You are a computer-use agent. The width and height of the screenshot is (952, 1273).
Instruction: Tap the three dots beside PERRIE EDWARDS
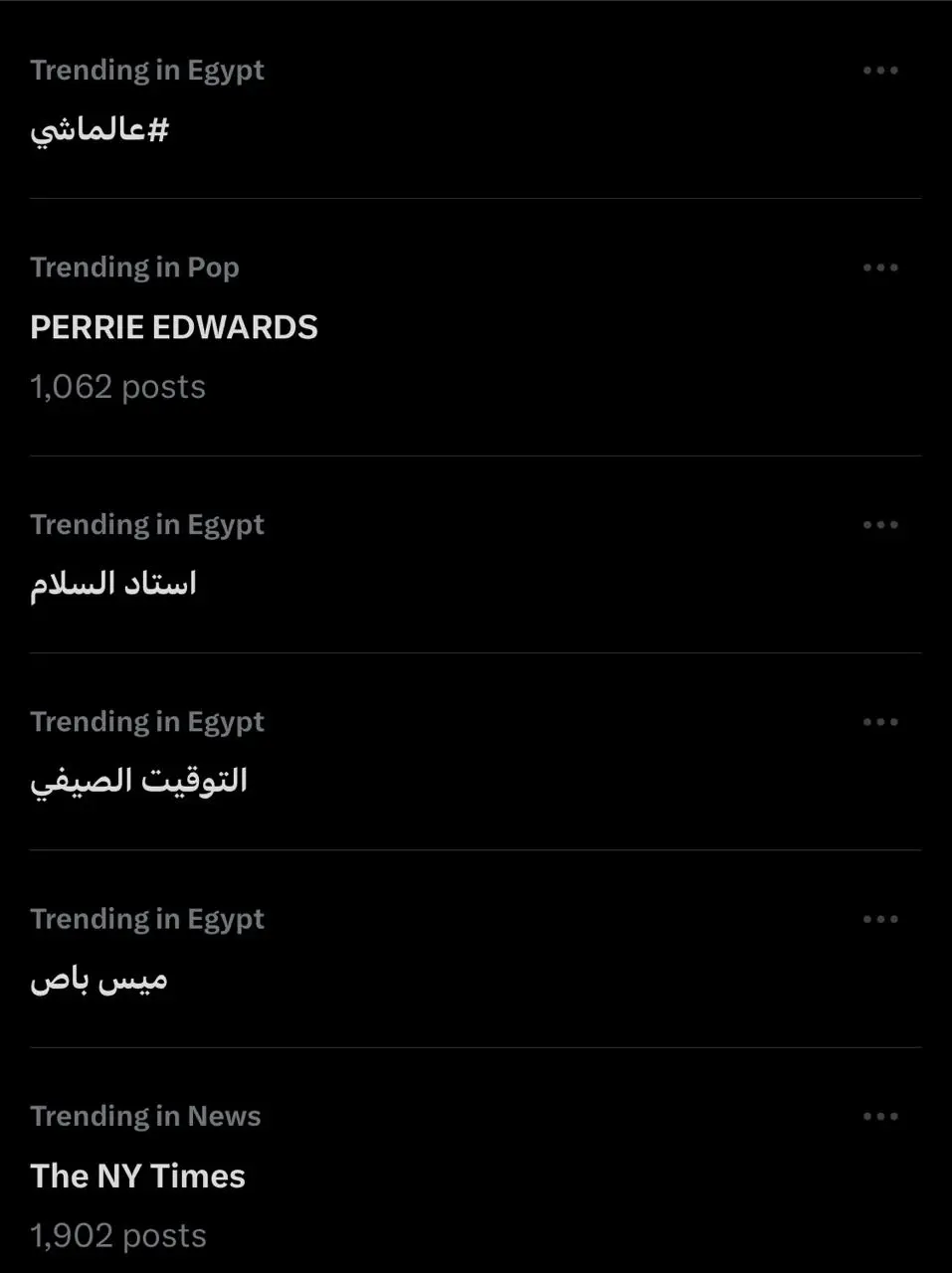point(880,268)
